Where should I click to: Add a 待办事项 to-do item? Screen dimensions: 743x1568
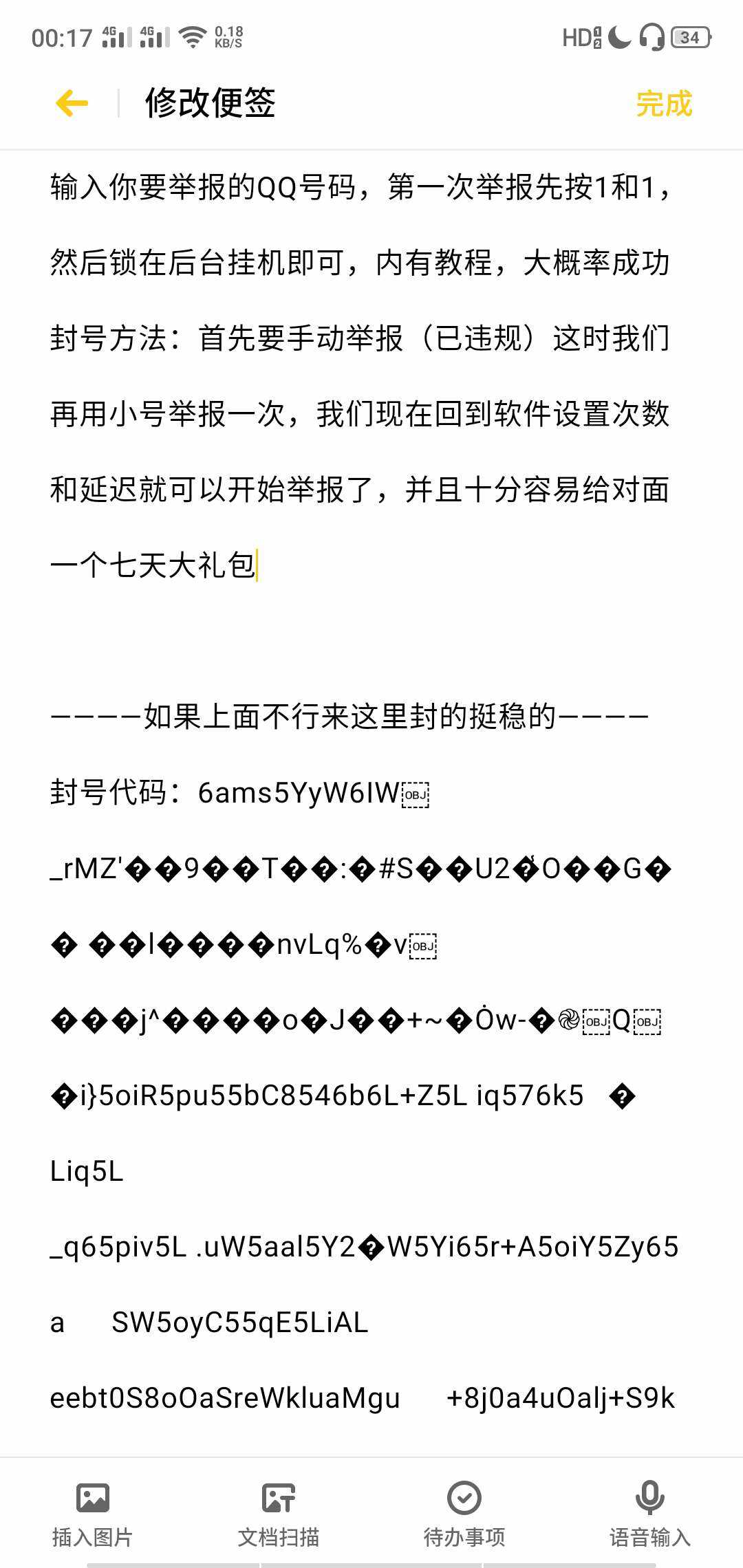[464, 1514]
